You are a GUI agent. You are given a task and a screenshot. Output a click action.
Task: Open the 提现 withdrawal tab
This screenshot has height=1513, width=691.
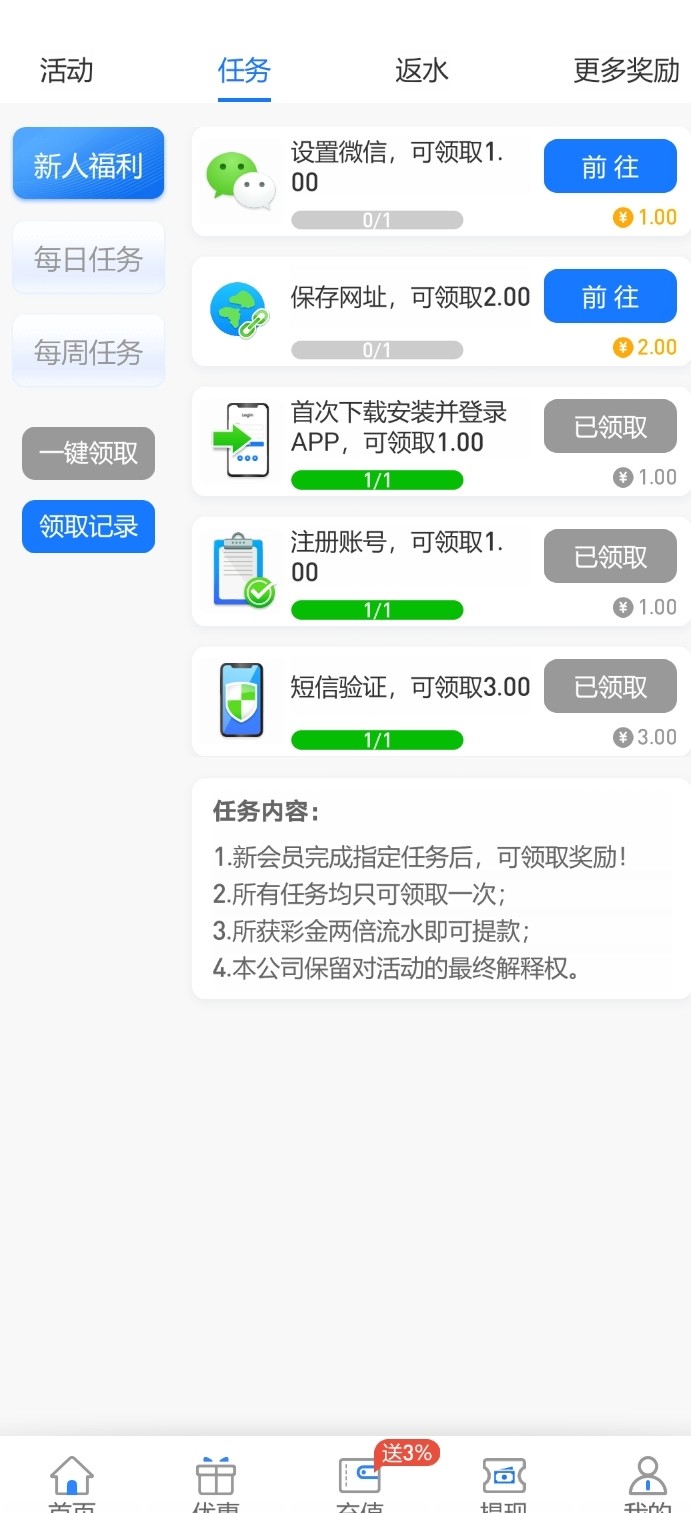(x=504, y=1482)
